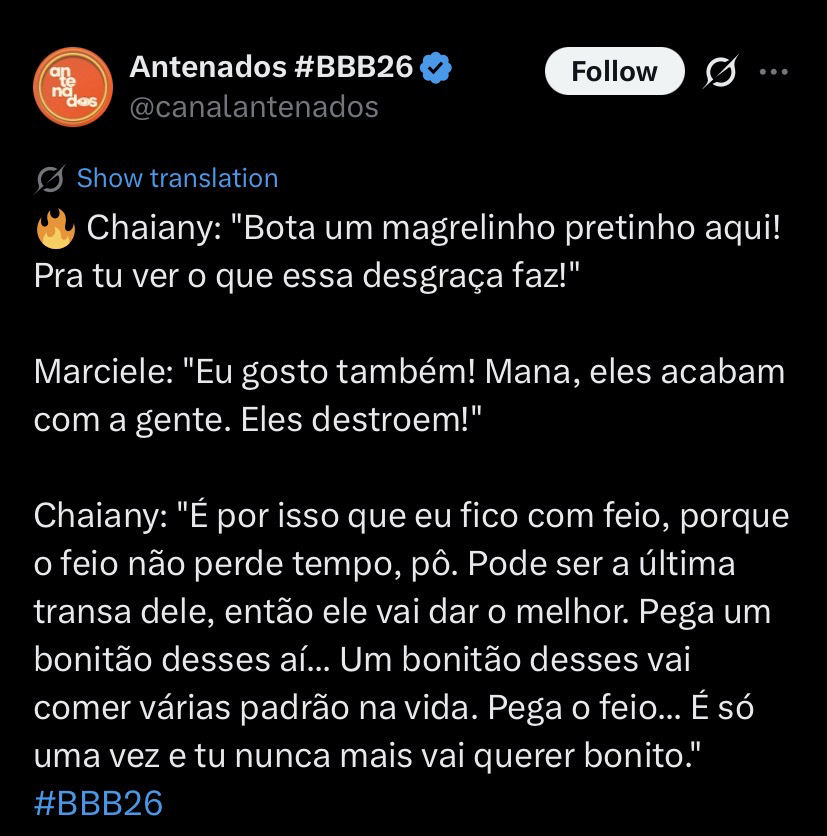The width and height of the screenshot is (827, 836).
Task: Open the #BBB26 hashtag link
Action: 98,804
